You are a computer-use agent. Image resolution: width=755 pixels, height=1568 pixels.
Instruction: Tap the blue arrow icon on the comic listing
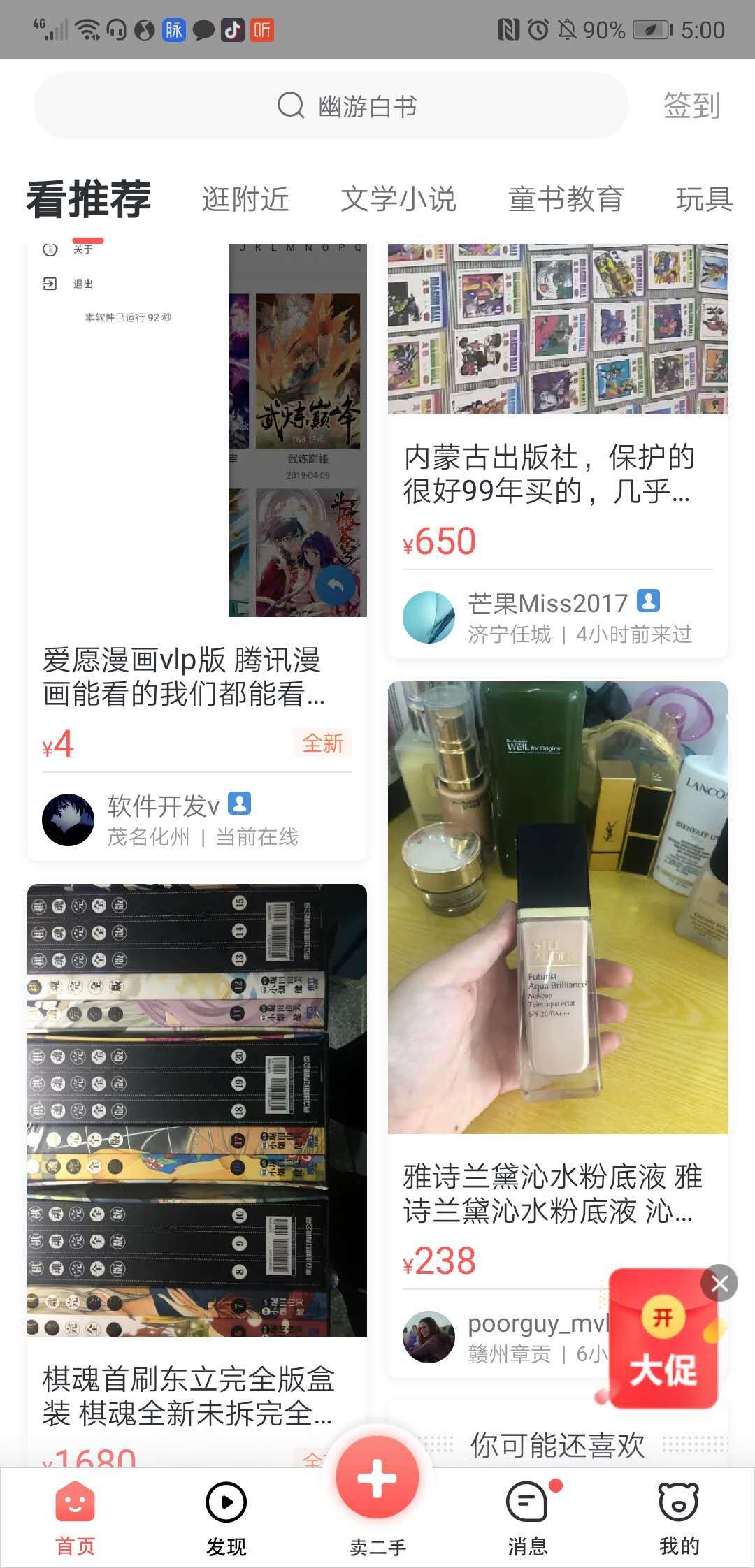point(333,585)
